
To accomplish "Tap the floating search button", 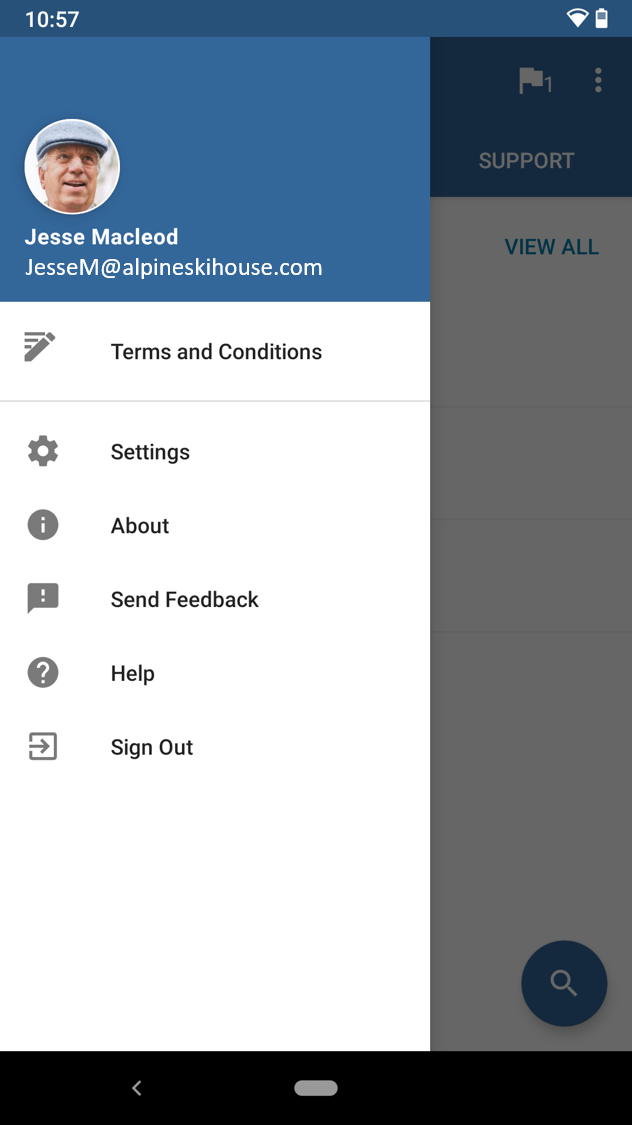I will [x=564, y=984].
